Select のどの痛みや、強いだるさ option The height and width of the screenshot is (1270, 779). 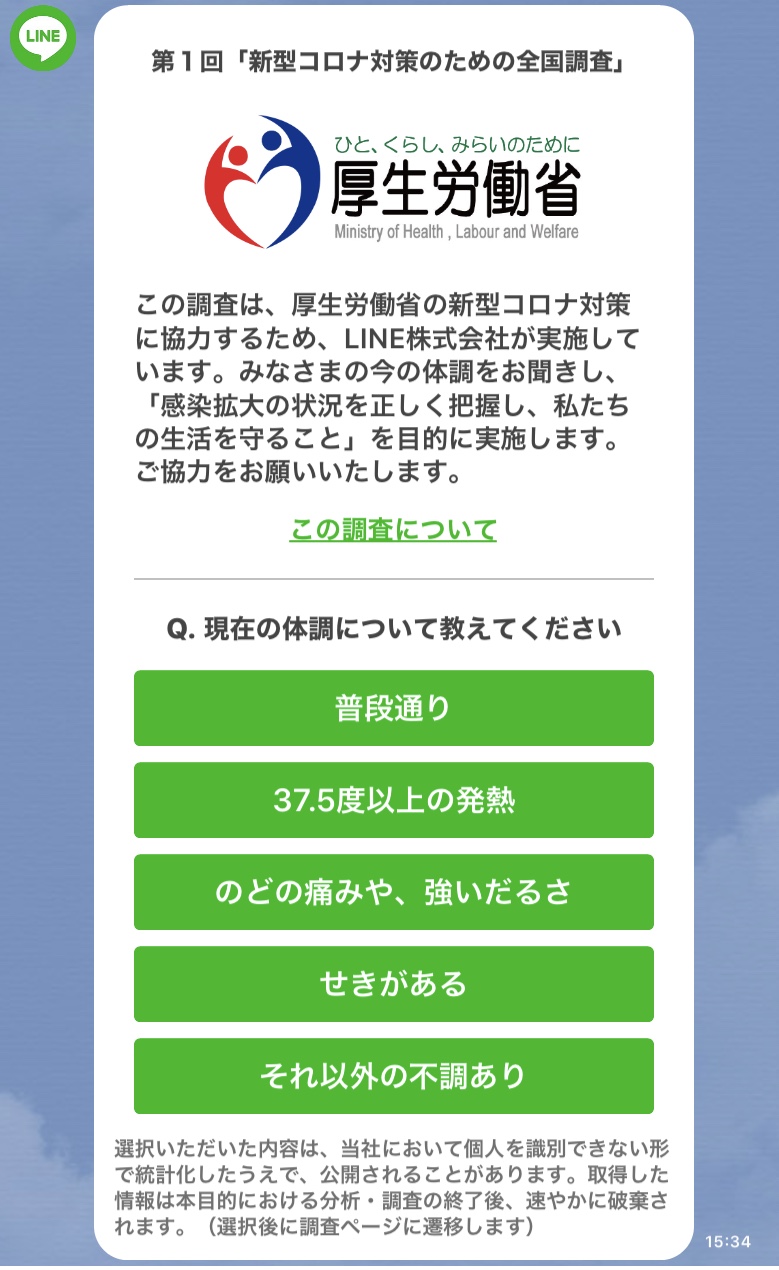pos(393,892)
